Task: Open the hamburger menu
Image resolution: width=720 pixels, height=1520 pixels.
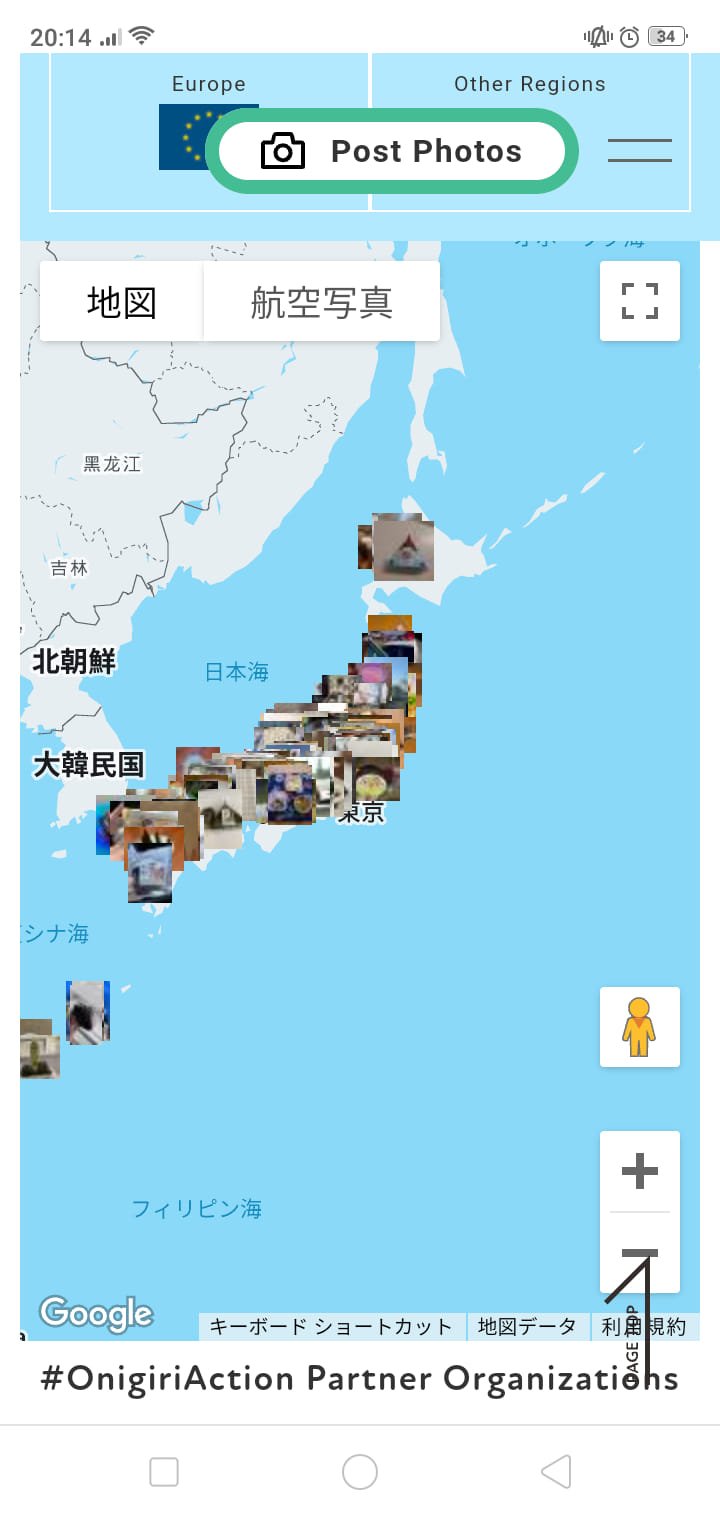Action: (x=639, y=151)
